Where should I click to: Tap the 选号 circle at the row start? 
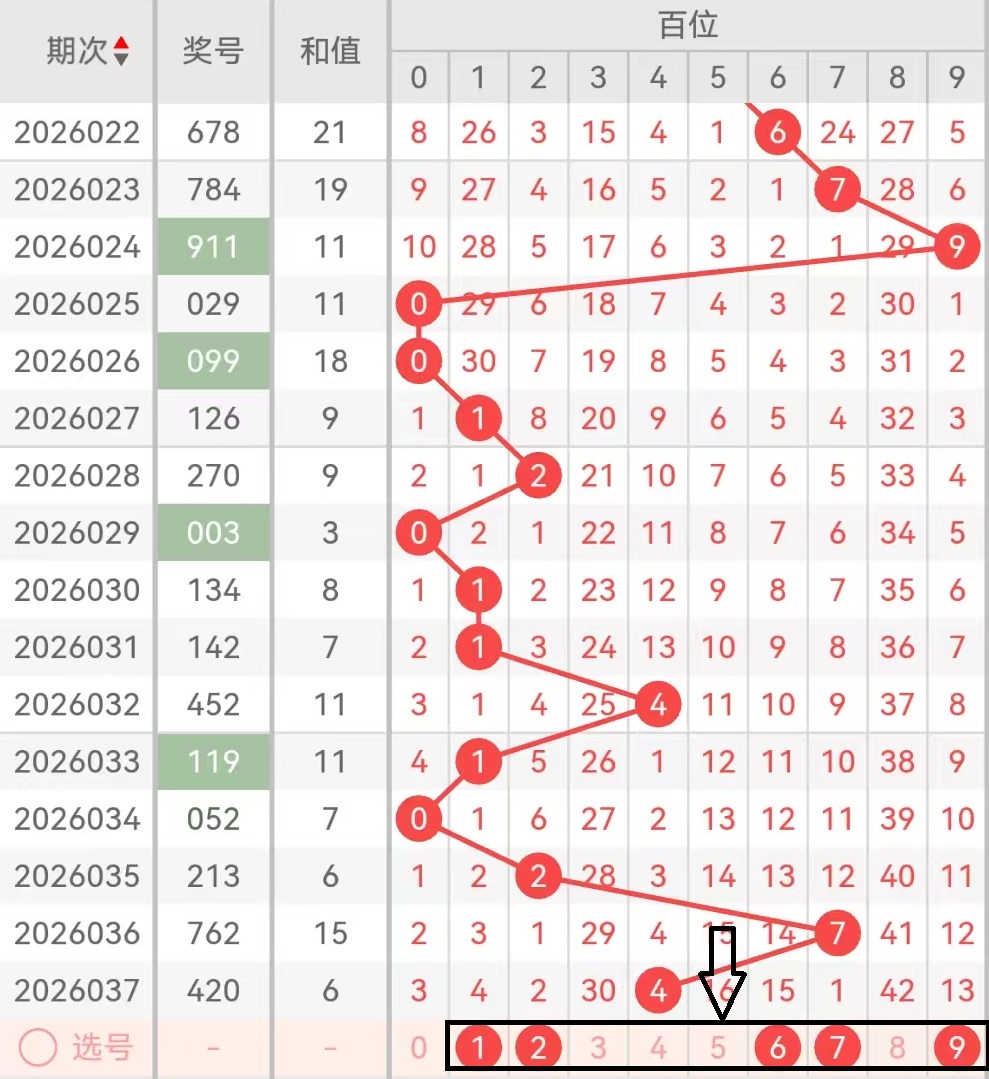39,1048
